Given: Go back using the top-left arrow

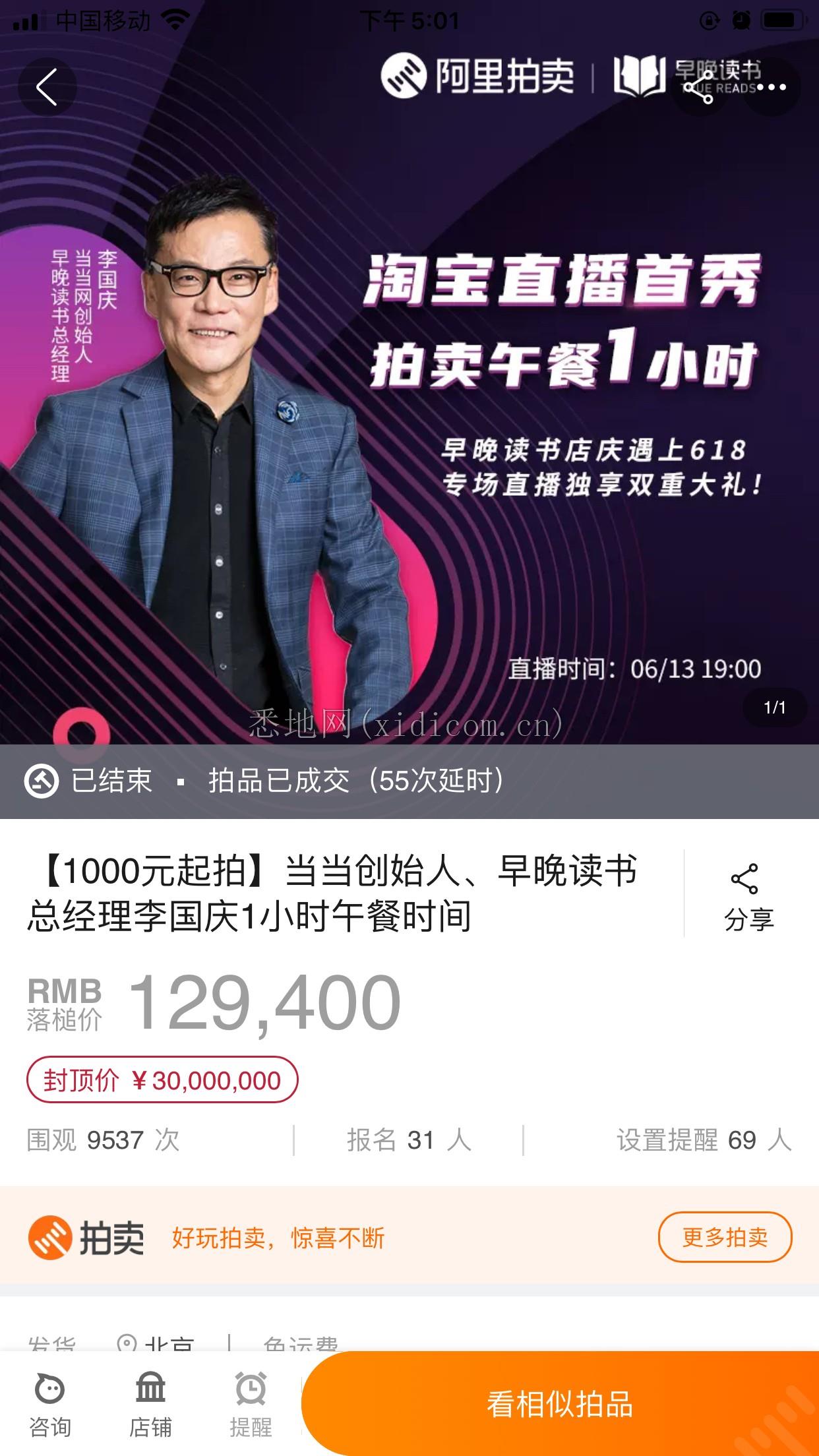Looking at the screenshot, I should 47,87.
